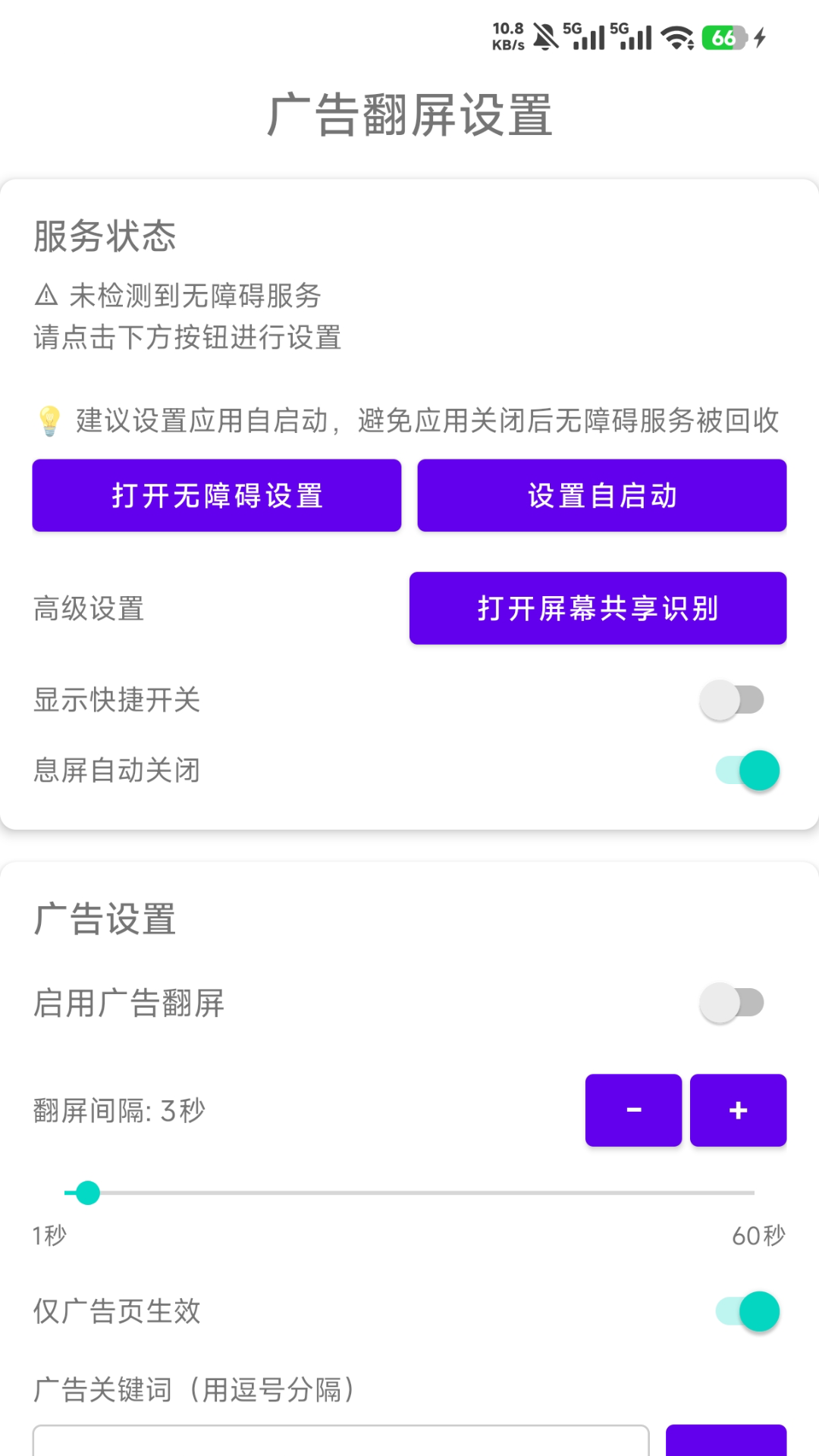Open 打开屏幕共享识别

point(598,607)
